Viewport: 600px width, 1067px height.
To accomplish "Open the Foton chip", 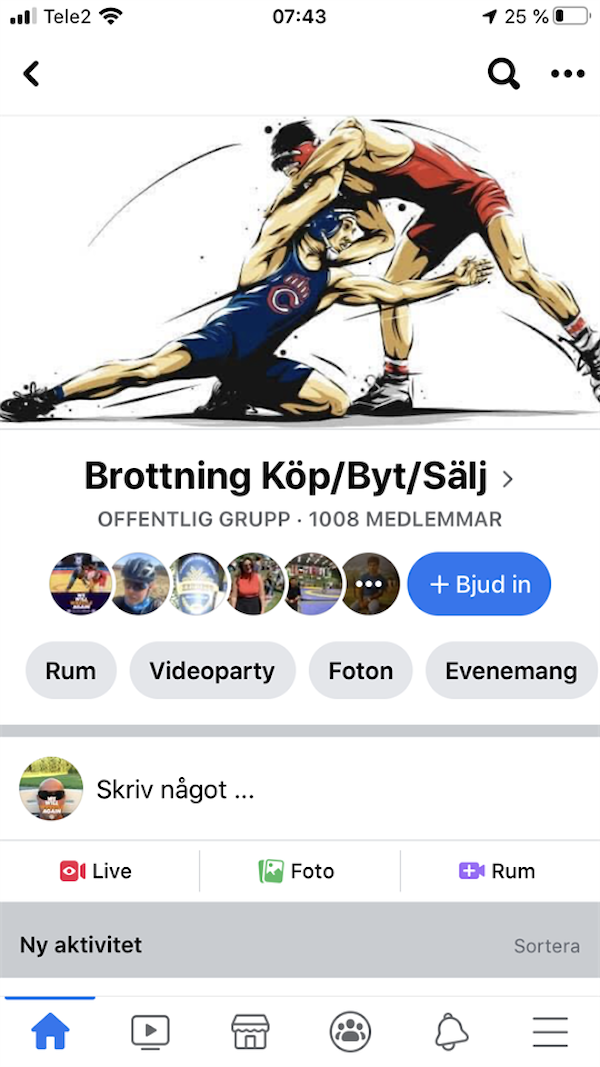I will pos(361,670).
